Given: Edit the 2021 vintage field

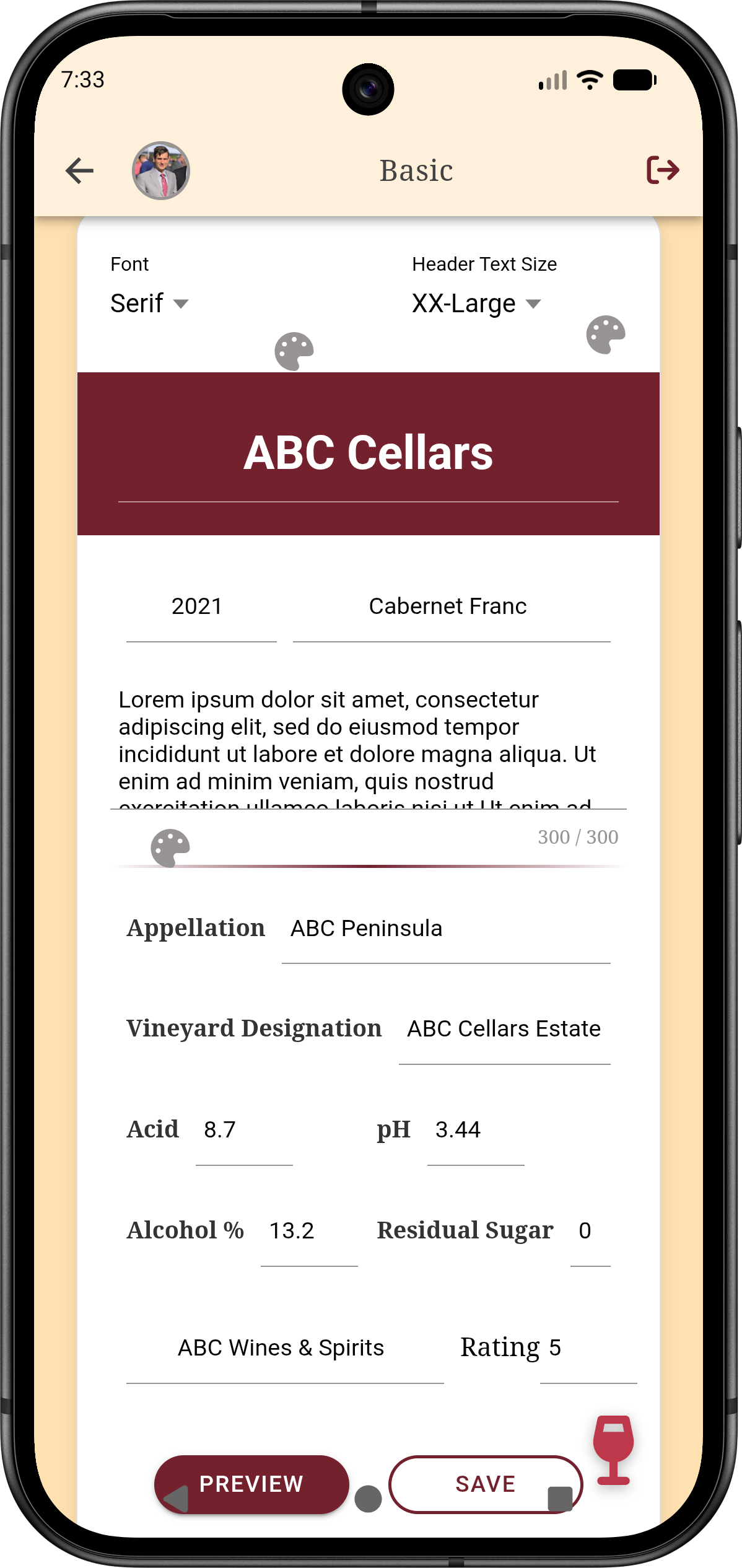Looking at the screenshot, I should [197, 607].
